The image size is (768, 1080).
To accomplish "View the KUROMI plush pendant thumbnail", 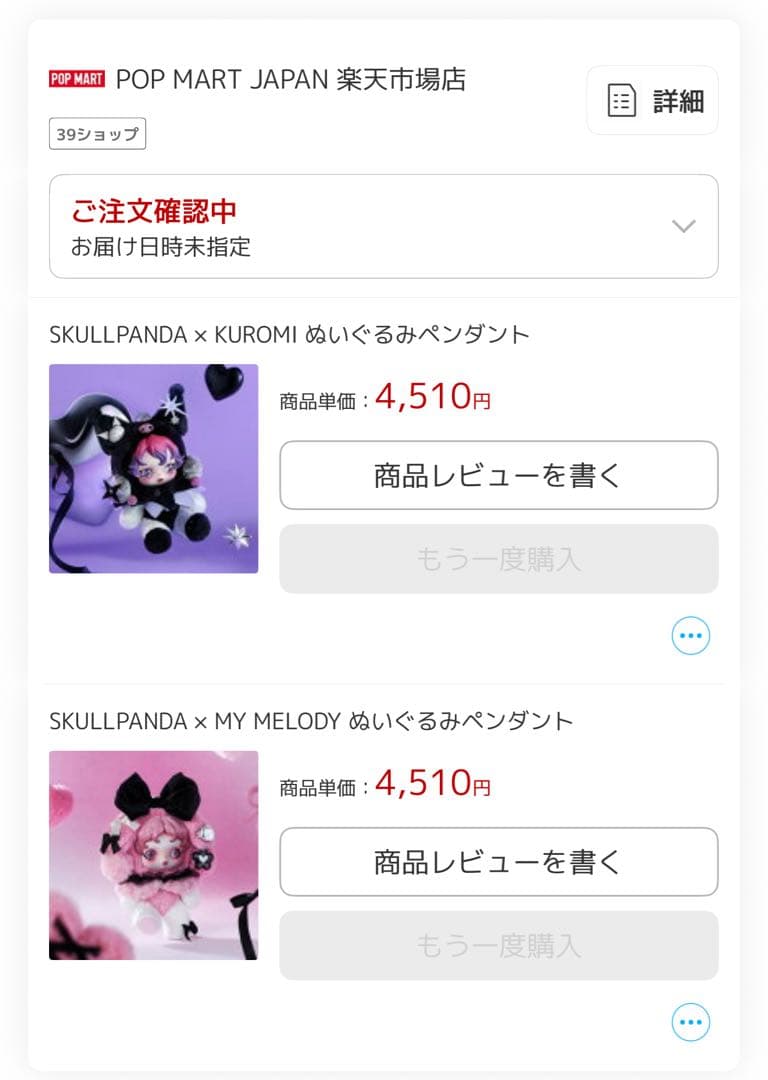I will pyautogui.click(x=154, y=469).
